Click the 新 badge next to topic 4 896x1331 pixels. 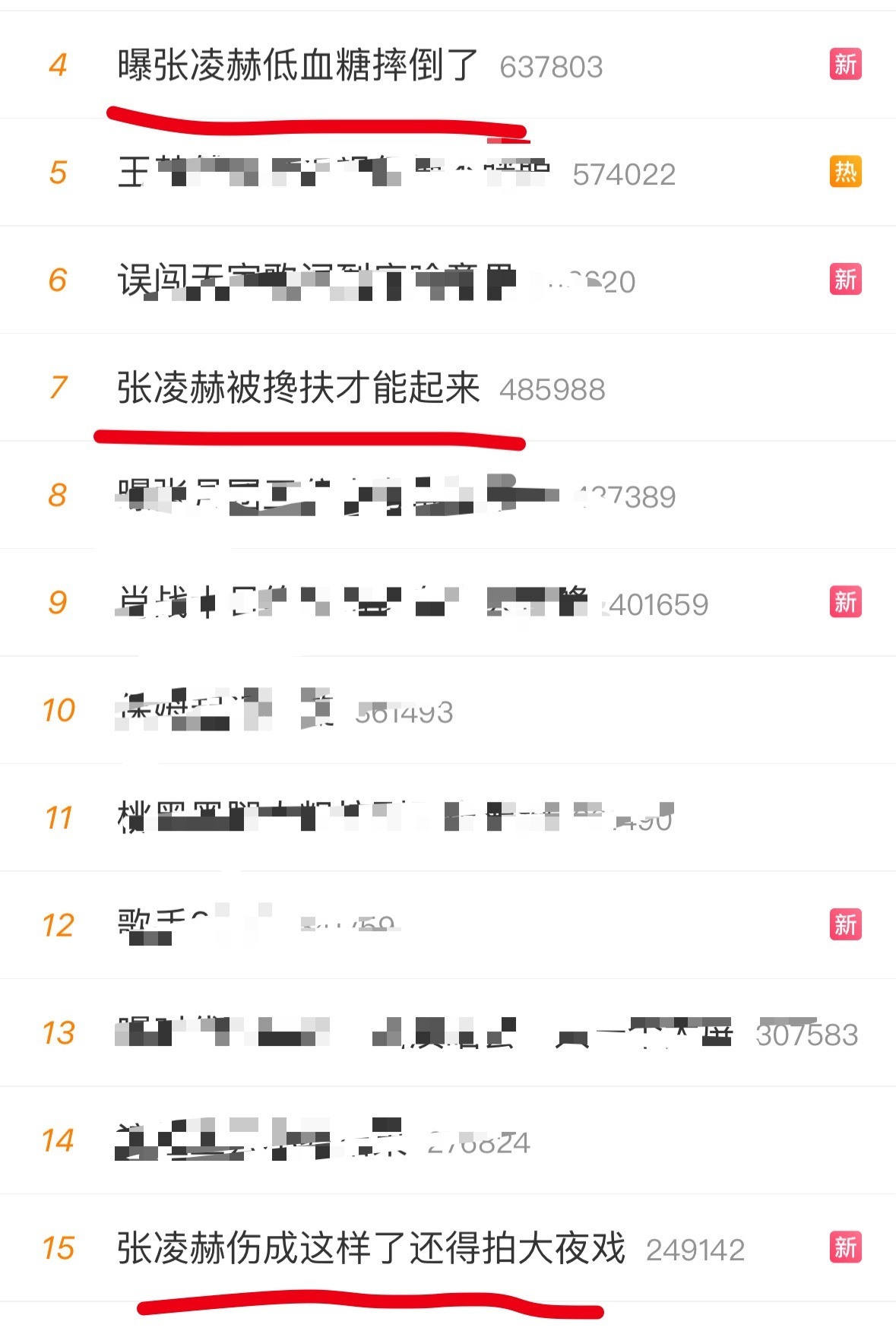[846, 66]
